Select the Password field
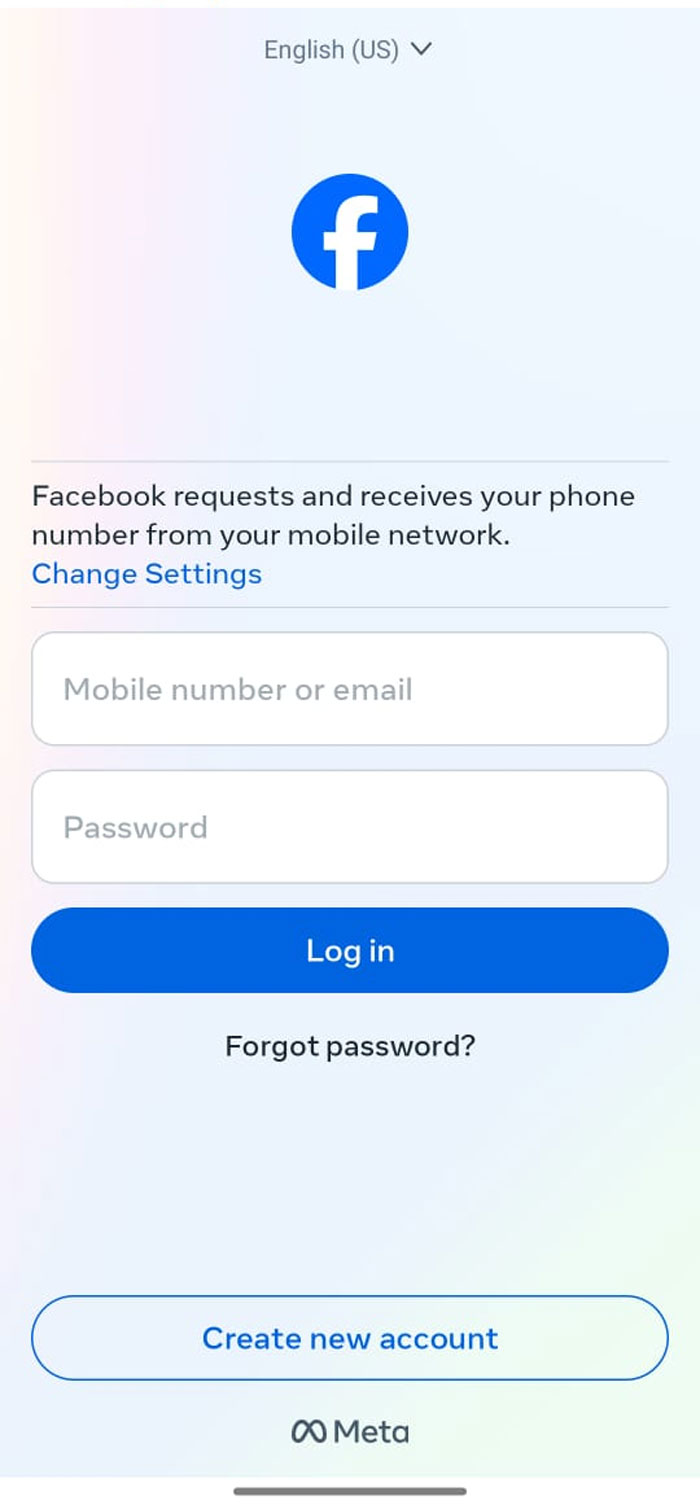 (350, 827)
